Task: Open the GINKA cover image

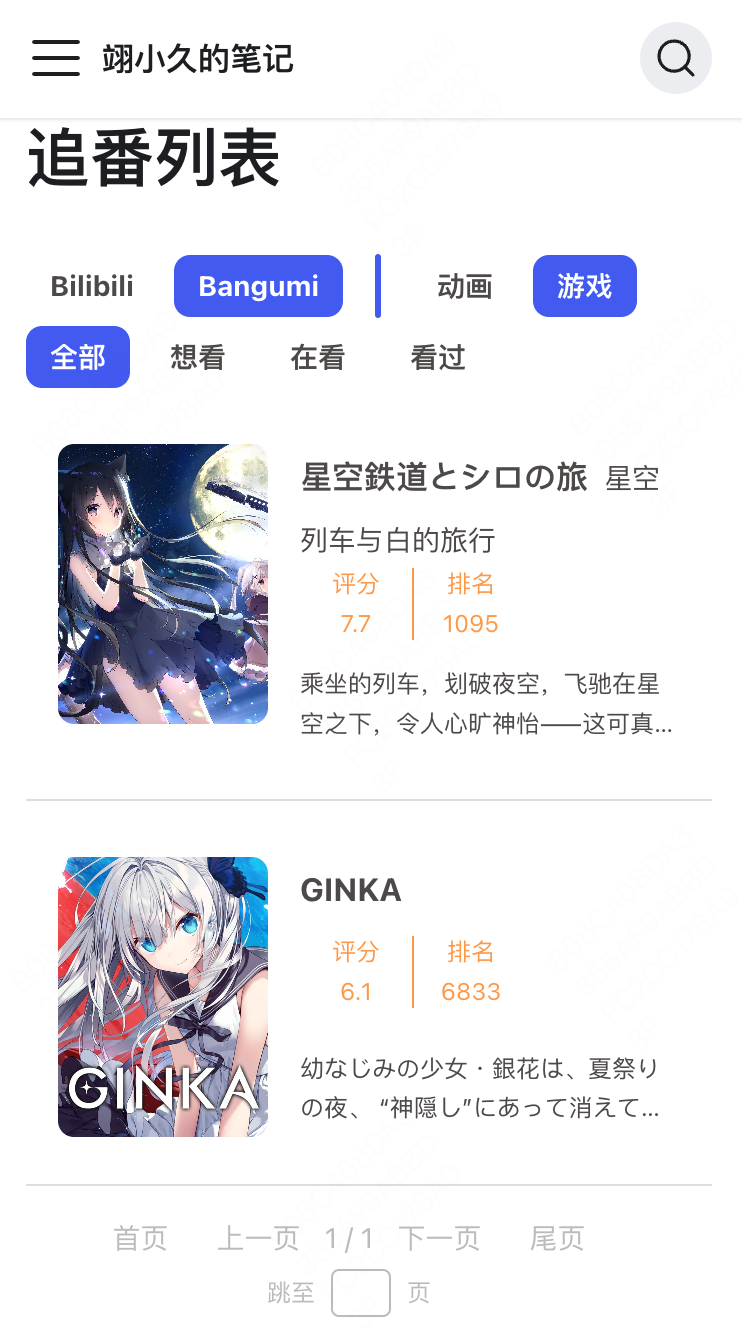Action: (x=163, y=997)
